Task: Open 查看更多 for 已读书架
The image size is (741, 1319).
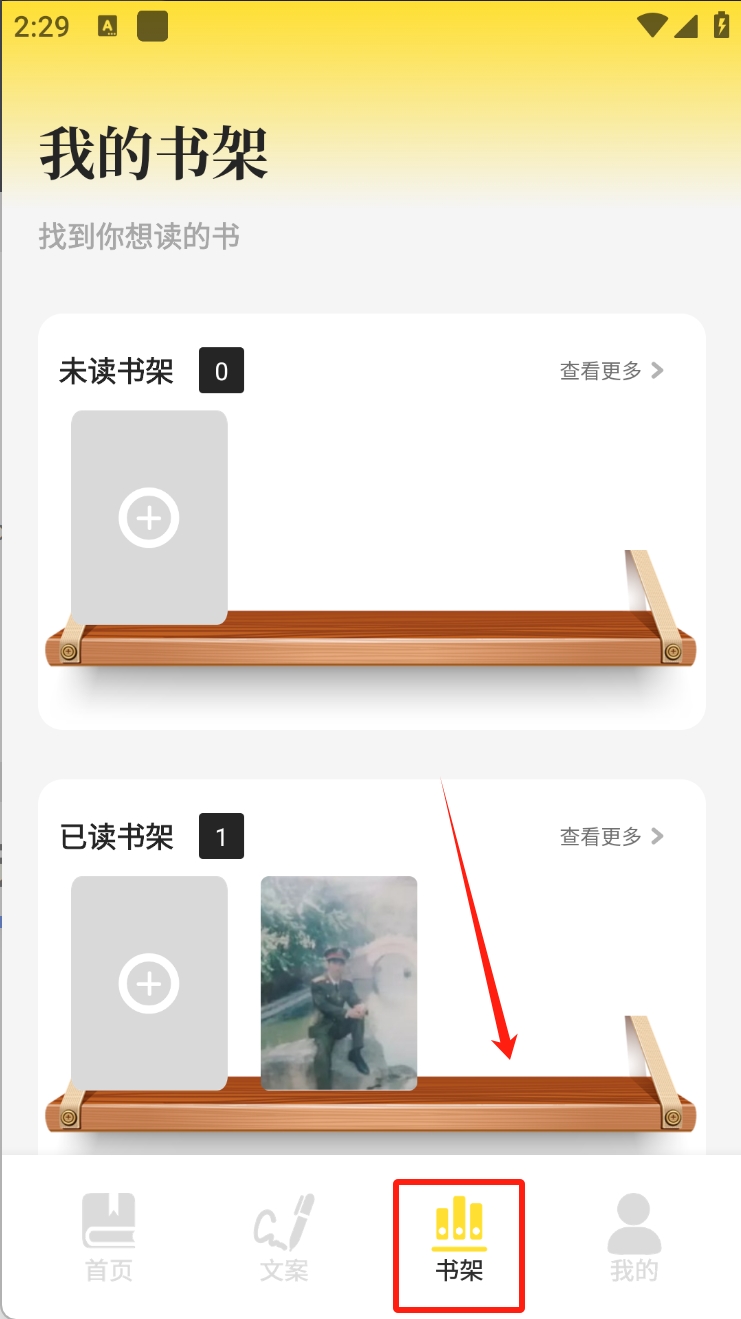Action: coord(611,836)
